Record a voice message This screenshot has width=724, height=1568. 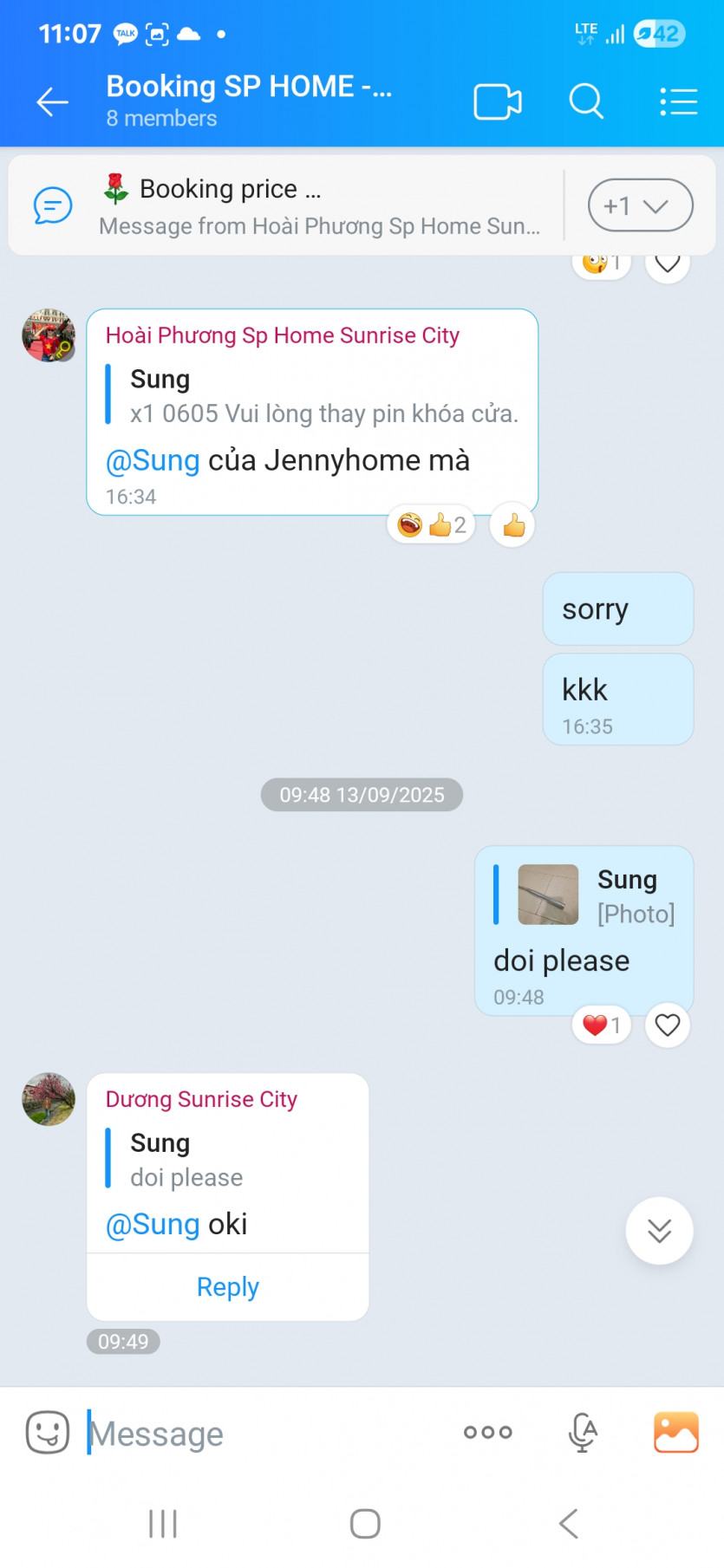tap(583, 1432)
